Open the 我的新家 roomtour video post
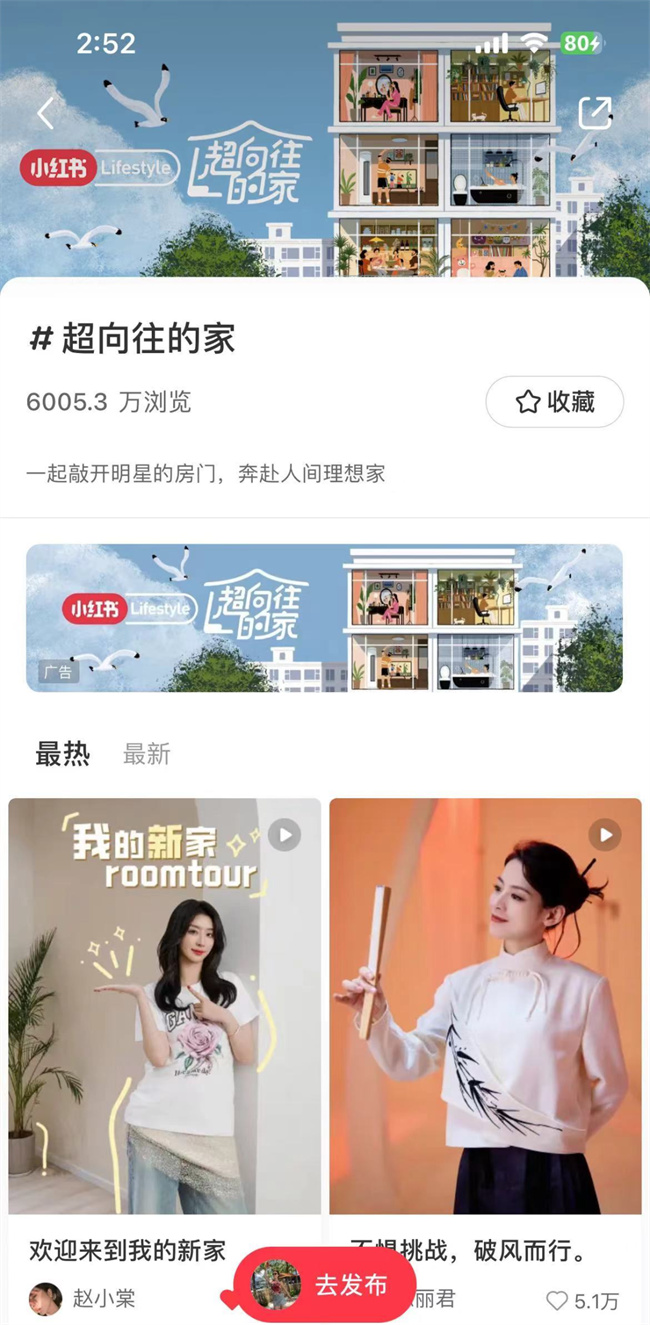The image size is (650, 1325). pyautogui.click(x=165, y=1005)
